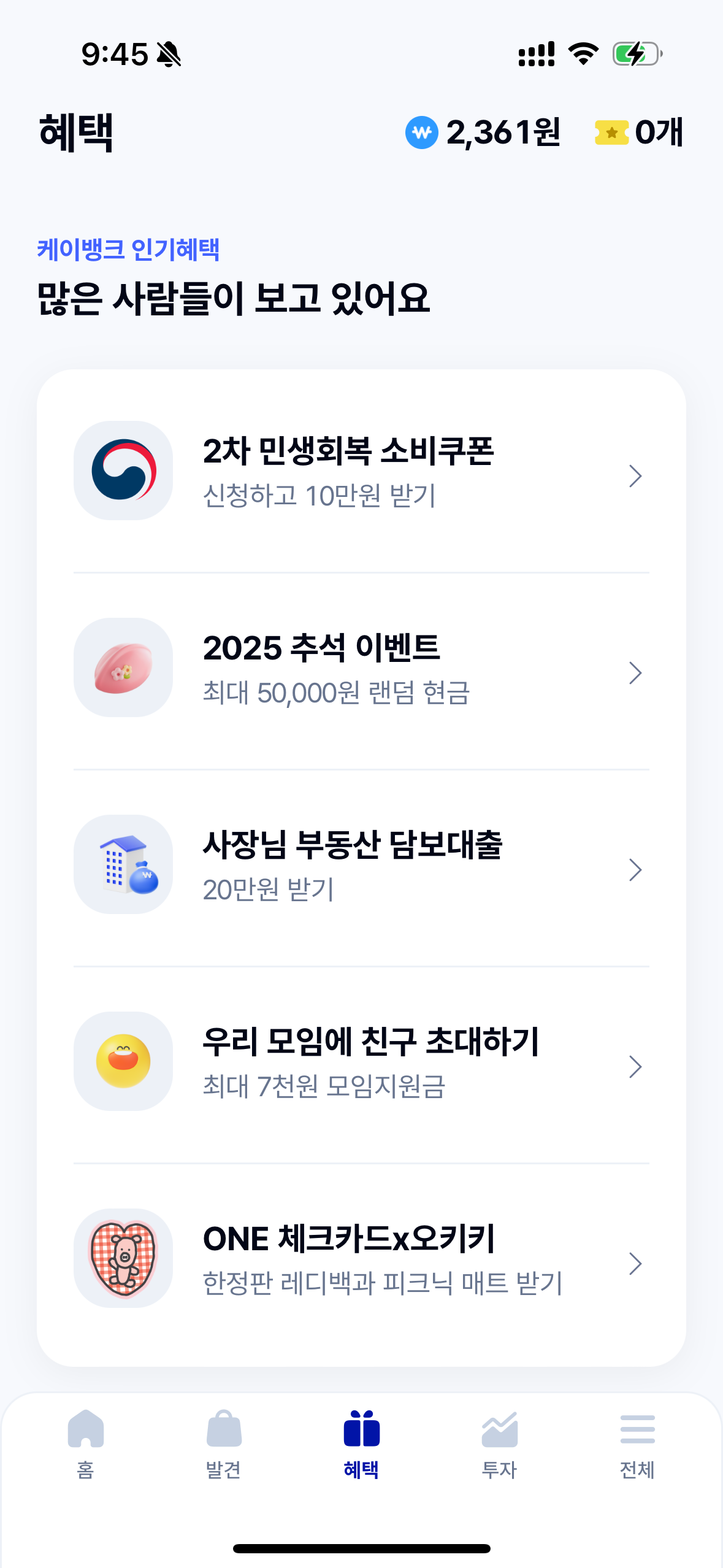Open the 2025 추석 이벤트 row
This screenshot has width=723, height=1568.
[361, 671]
